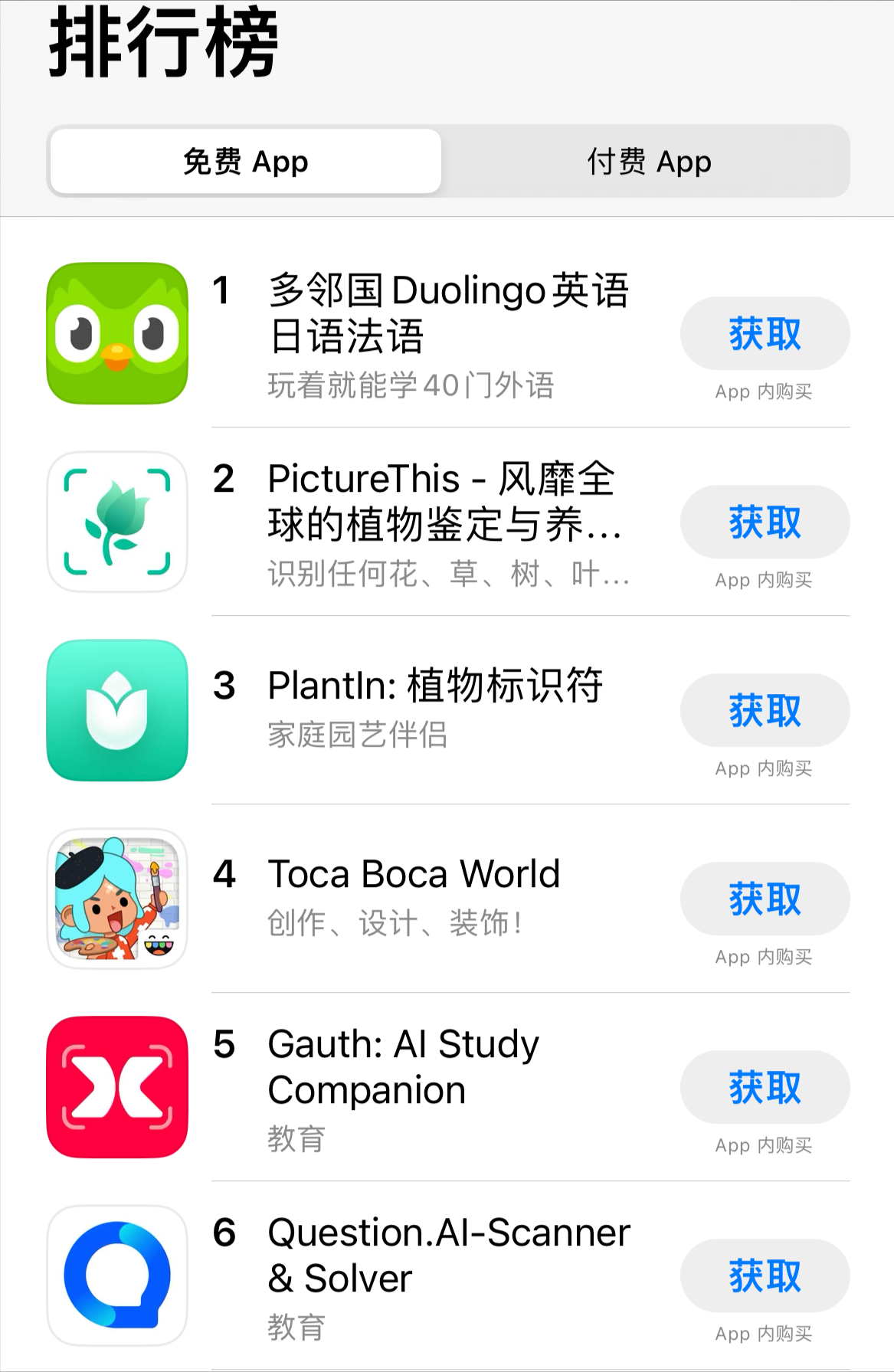Viewport: 894px width, 1372px height.
Task: View PlantIn: 植物标识符 details
Action: point(435,686)
